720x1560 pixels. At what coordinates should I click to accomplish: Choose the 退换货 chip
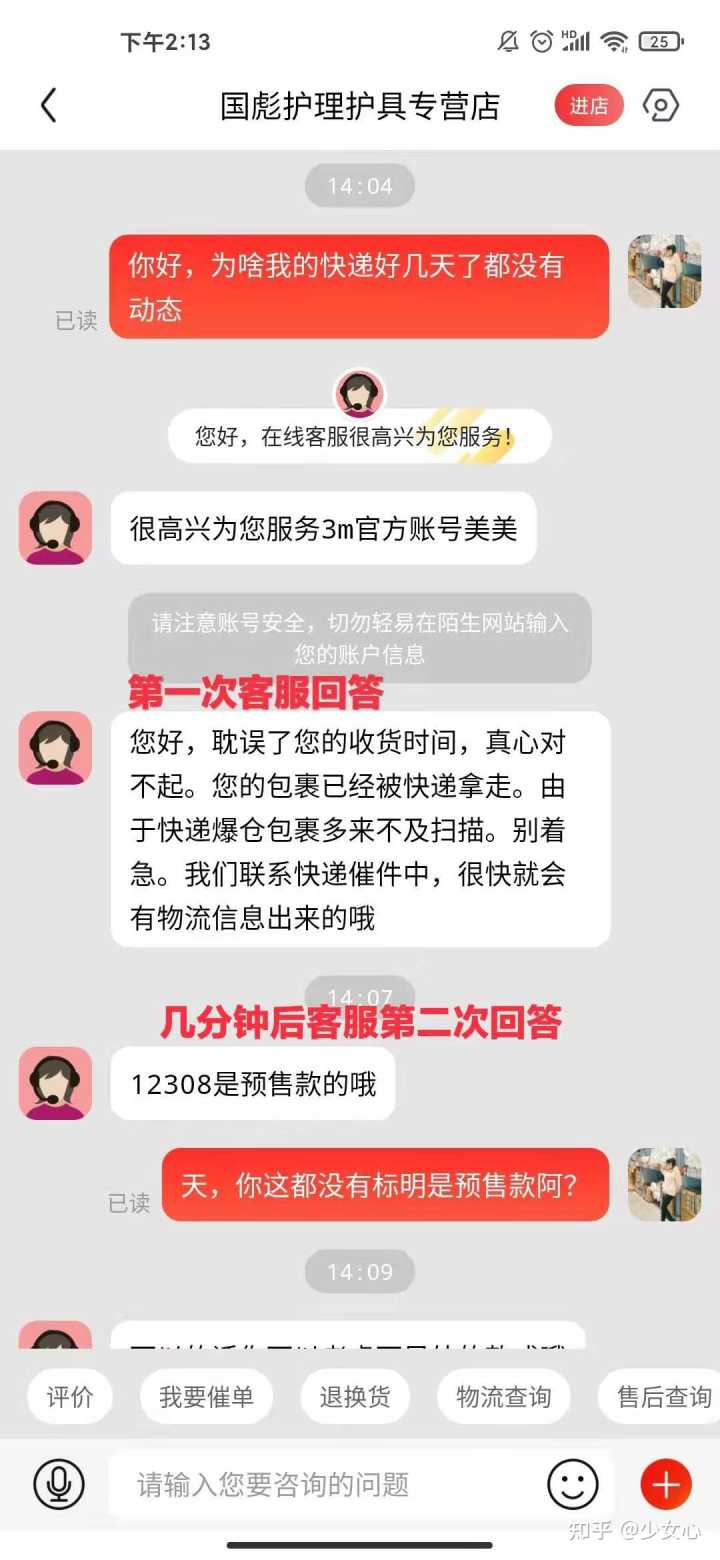click(x=355, y=1396)
